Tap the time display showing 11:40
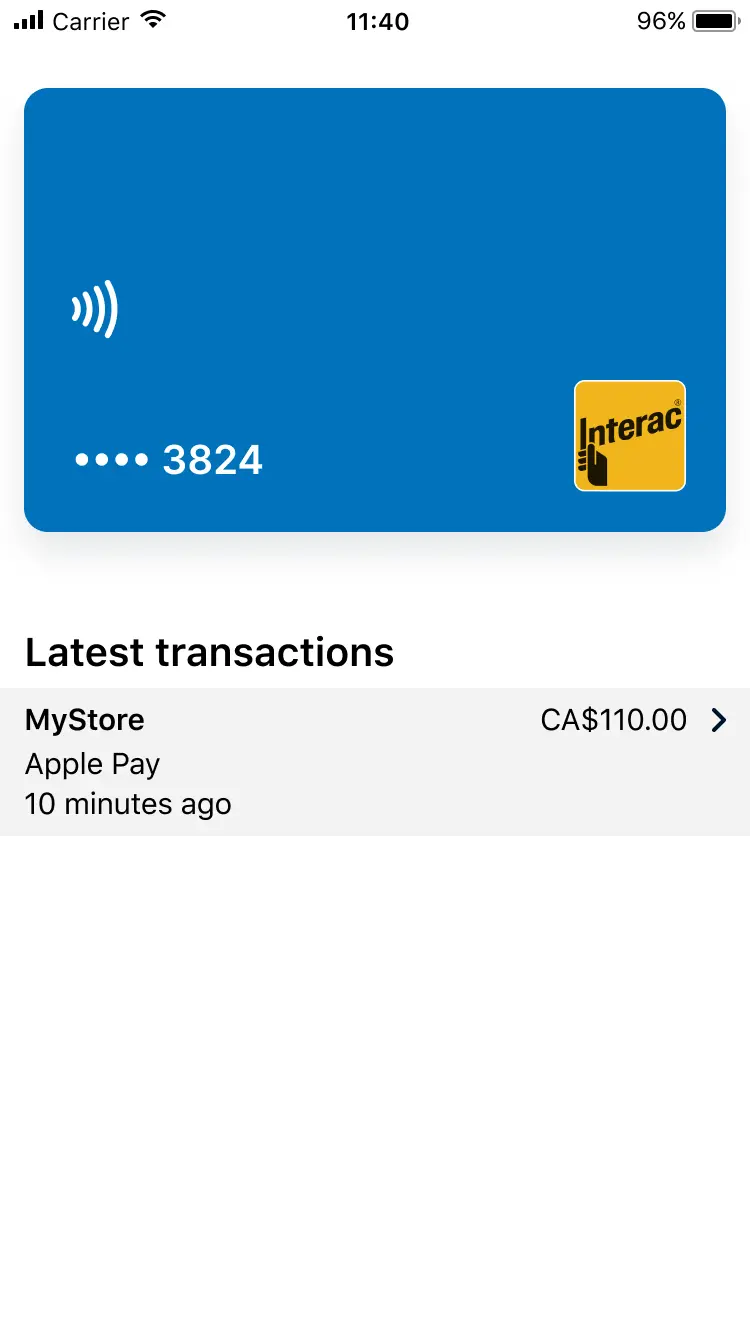This screenshot has width=750, height=1334. click(x=377, y=20)
